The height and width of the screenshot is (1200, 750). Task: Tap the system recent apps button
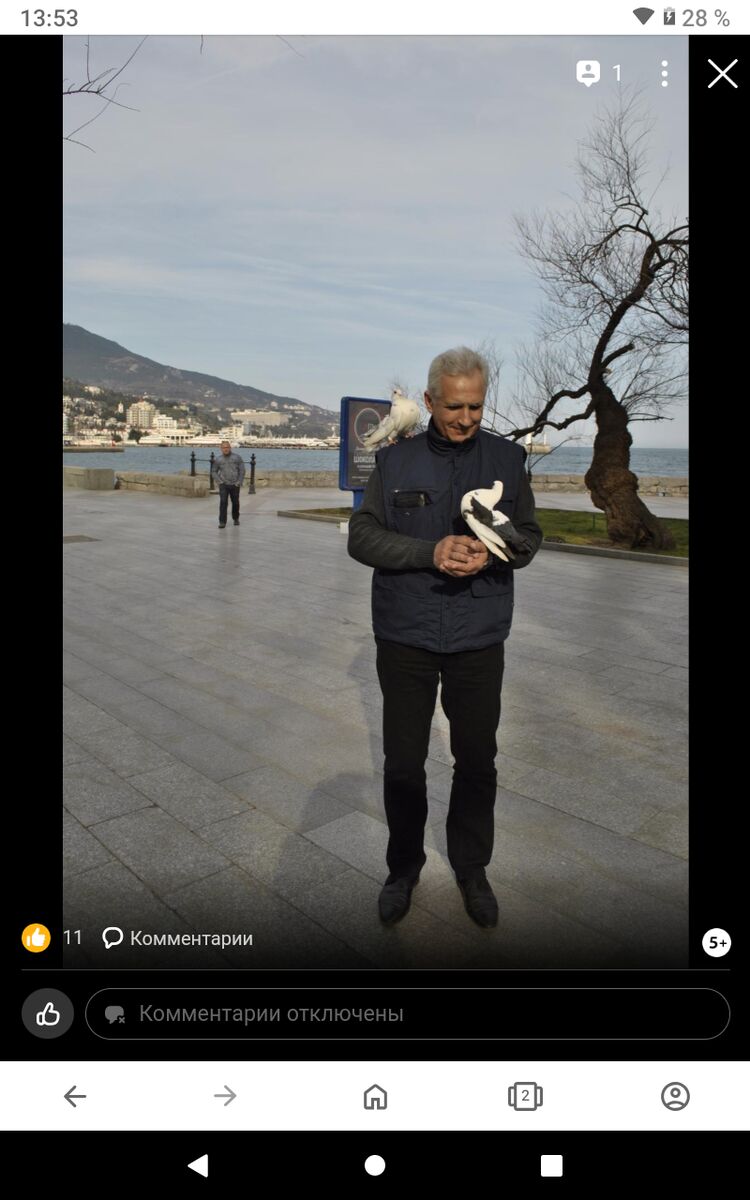click(551, 1165)
